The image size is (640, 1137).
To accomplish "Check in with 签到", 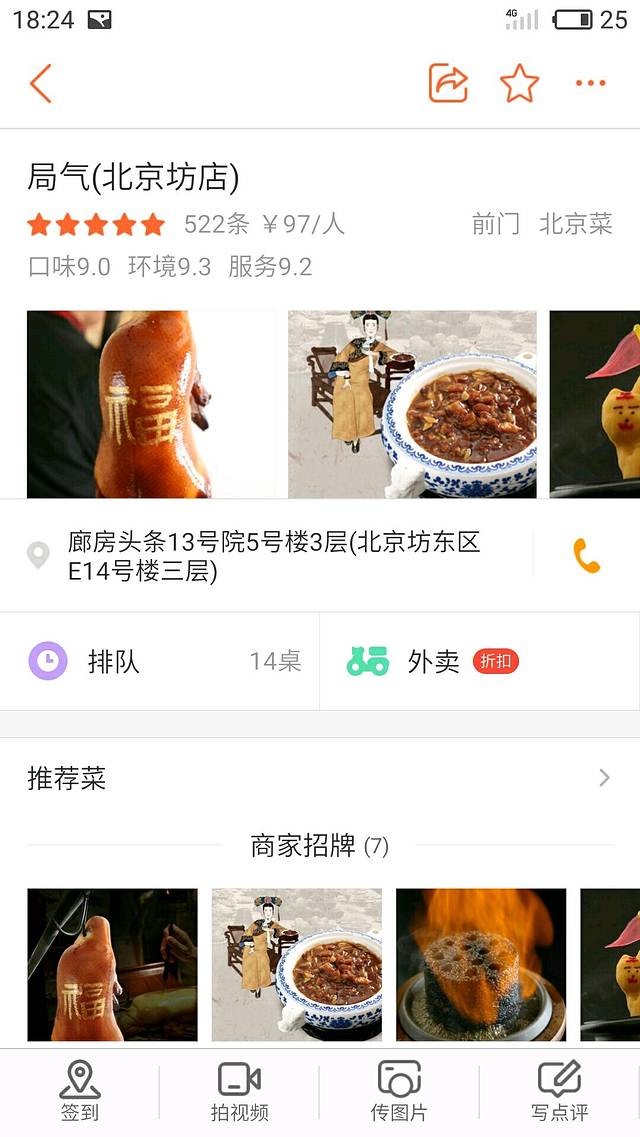I will pyautogui.click(x=80, y=1091).
